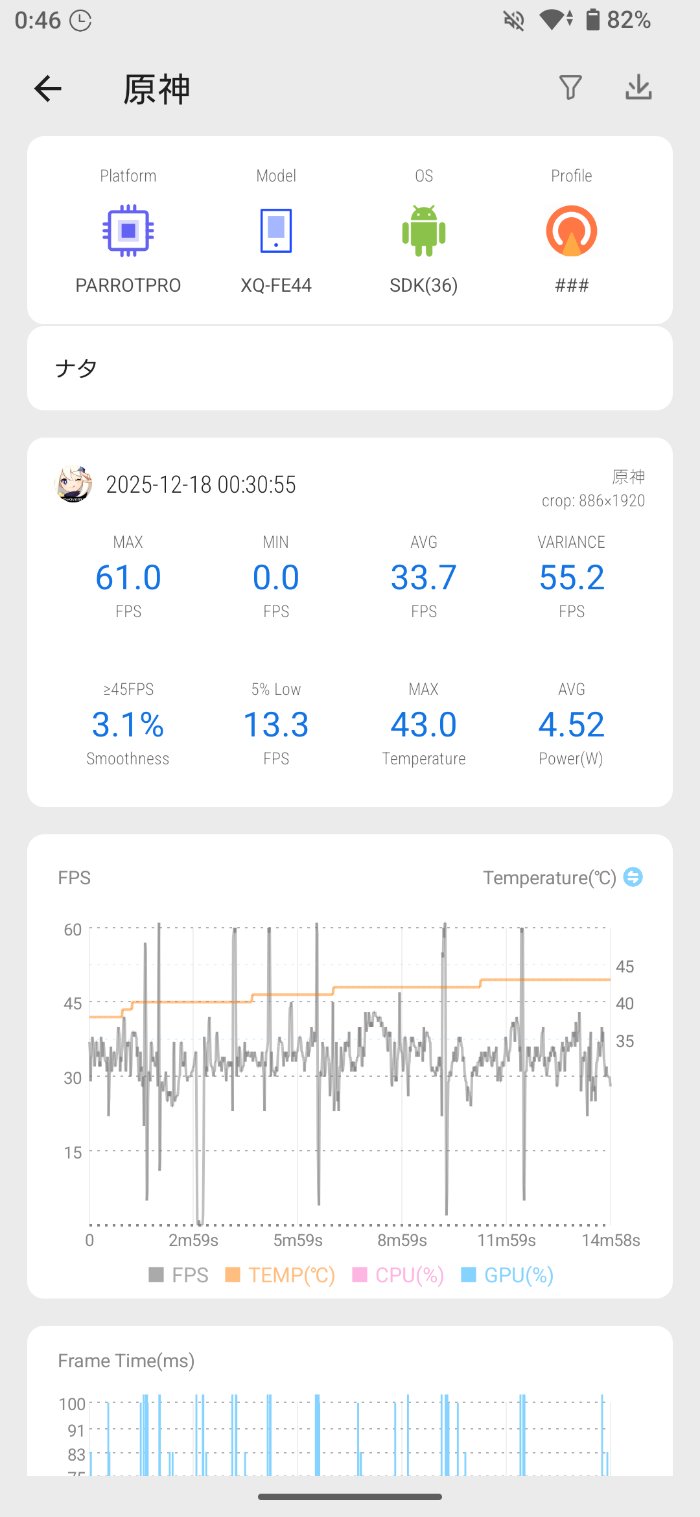Toggle the CPU(%) series in legend

pyautogui.click(x=397, y=1275)
